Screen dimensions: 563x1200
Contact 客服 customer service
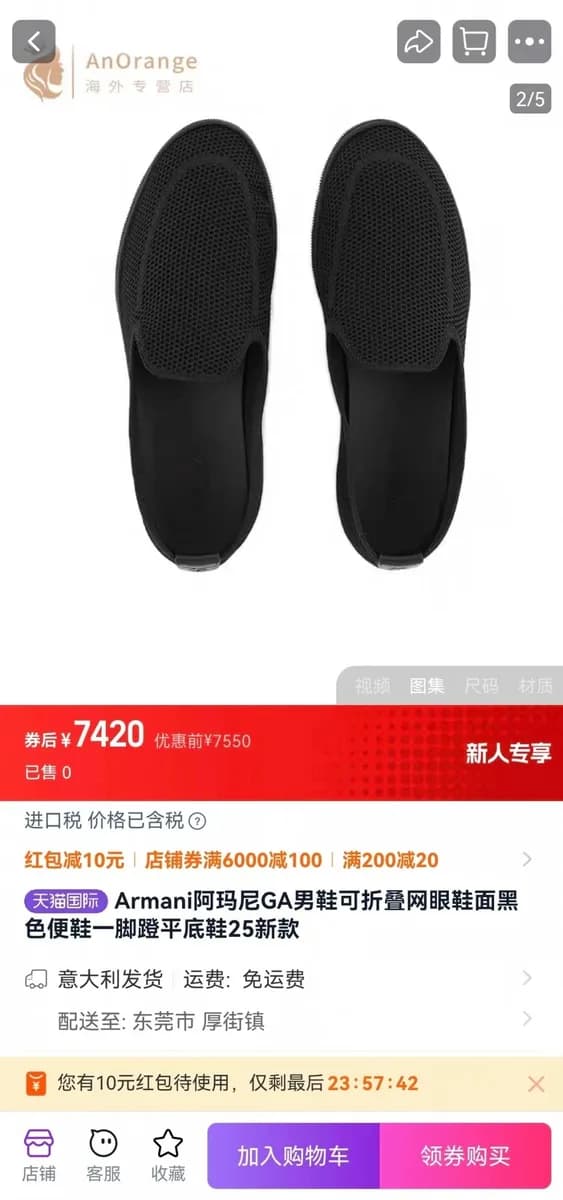click(103, 1155)
